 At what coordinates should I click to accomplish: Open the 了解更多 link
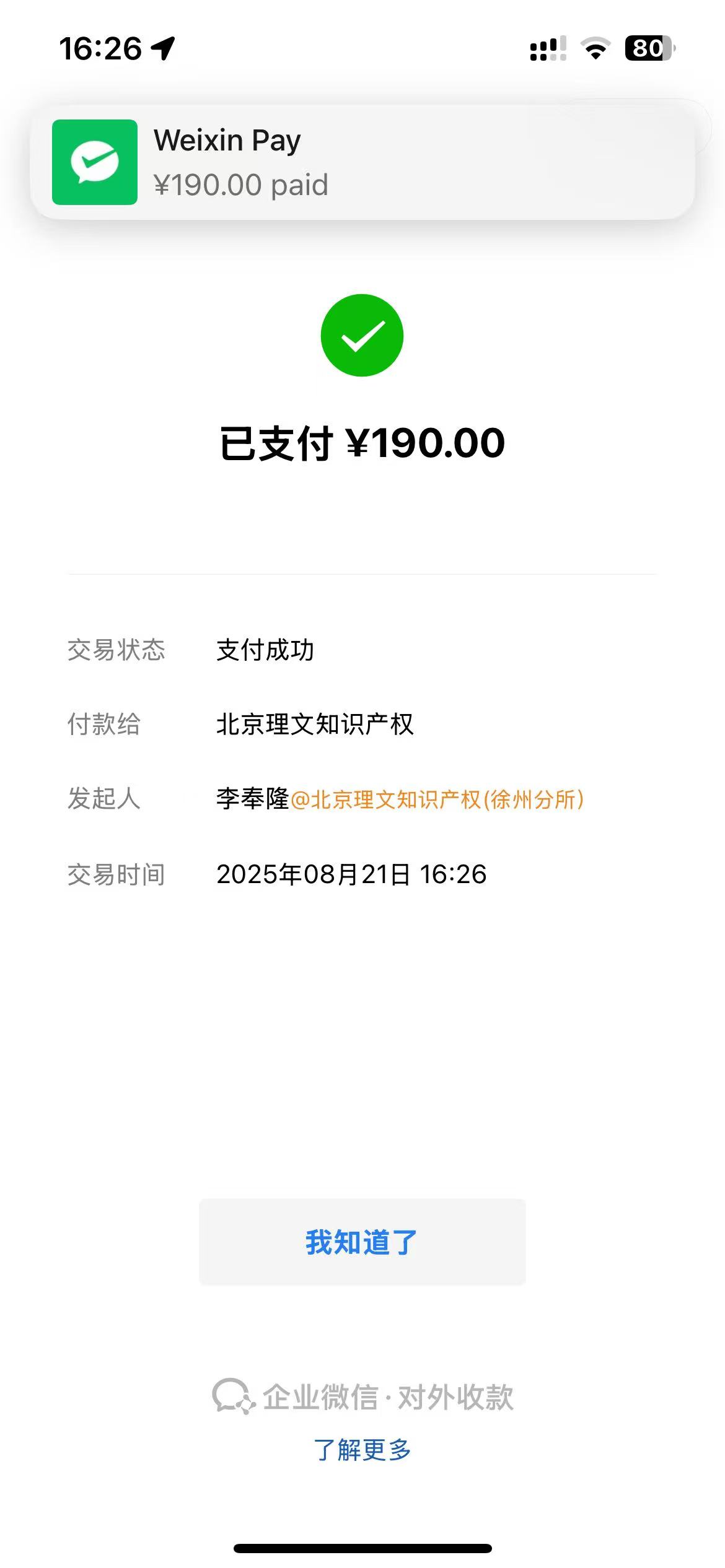point(362,1450)
